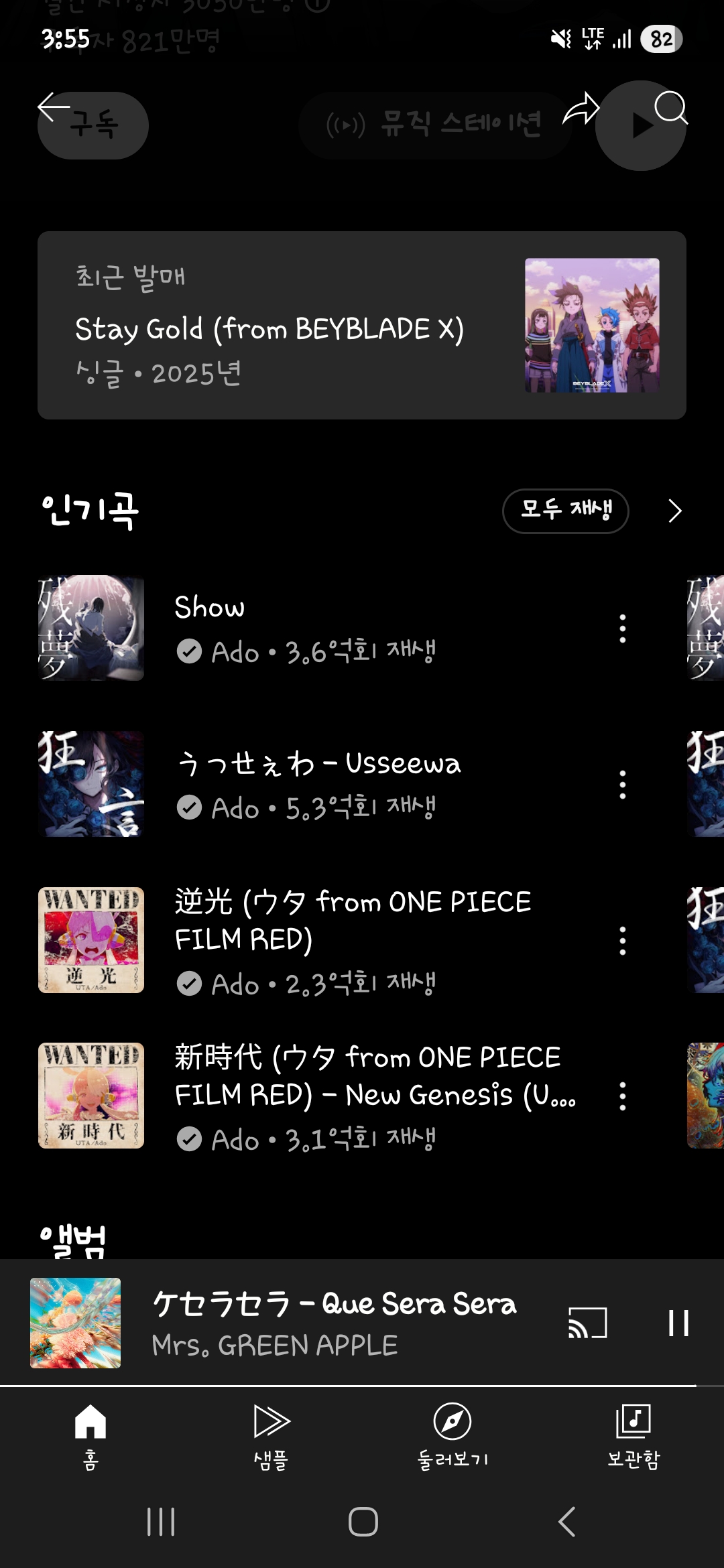Open the Stay Gold (from BEYBLADE X) release card

pyautogui.click(x=362, y=326)
